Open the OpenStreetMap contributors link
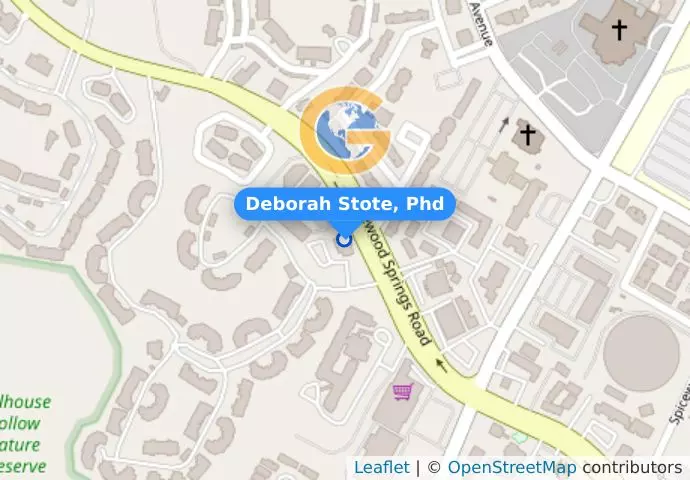Viewport: 690px width, 480px height. point(511,467)
